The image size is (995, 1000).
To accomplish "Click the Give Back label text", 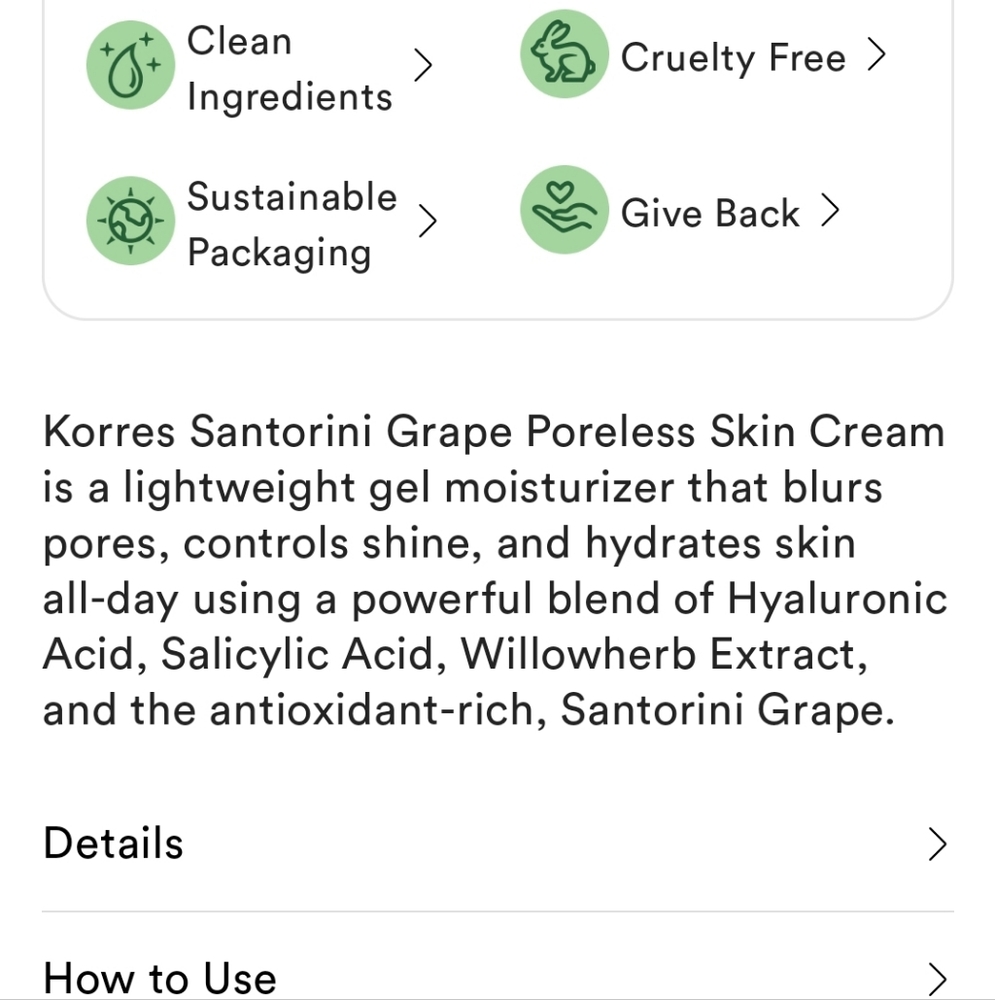I will click(x=710, y=212).
